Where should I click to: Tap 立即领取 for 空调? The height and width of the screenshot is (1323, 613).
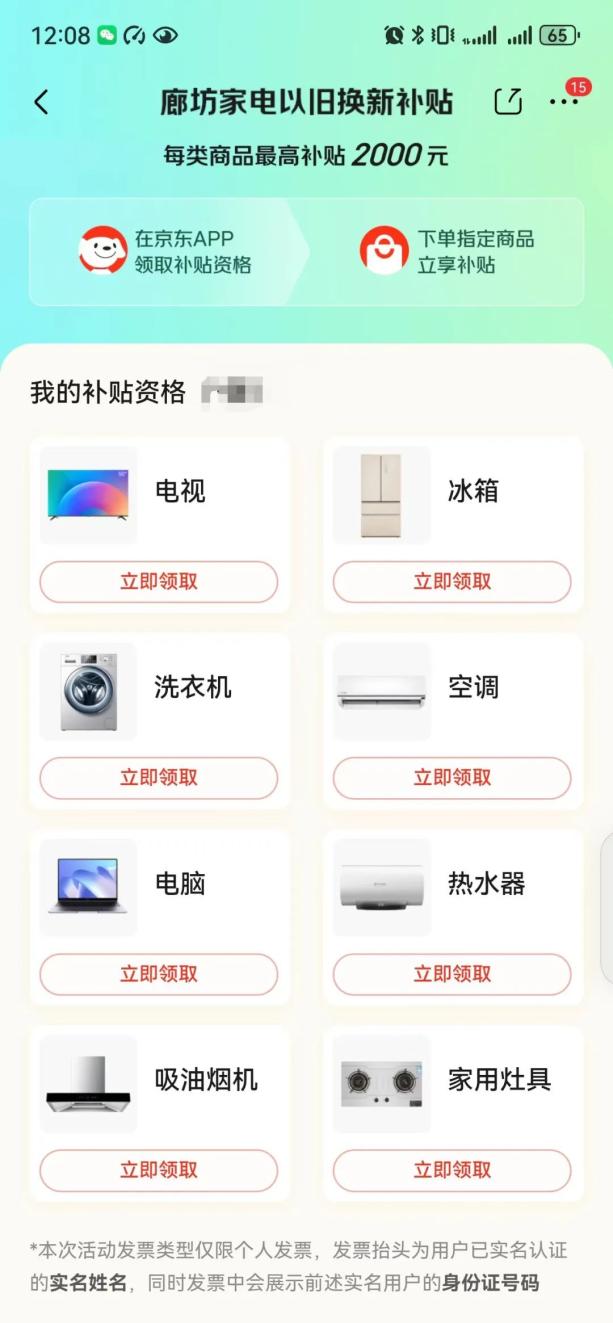click(452, 778)
